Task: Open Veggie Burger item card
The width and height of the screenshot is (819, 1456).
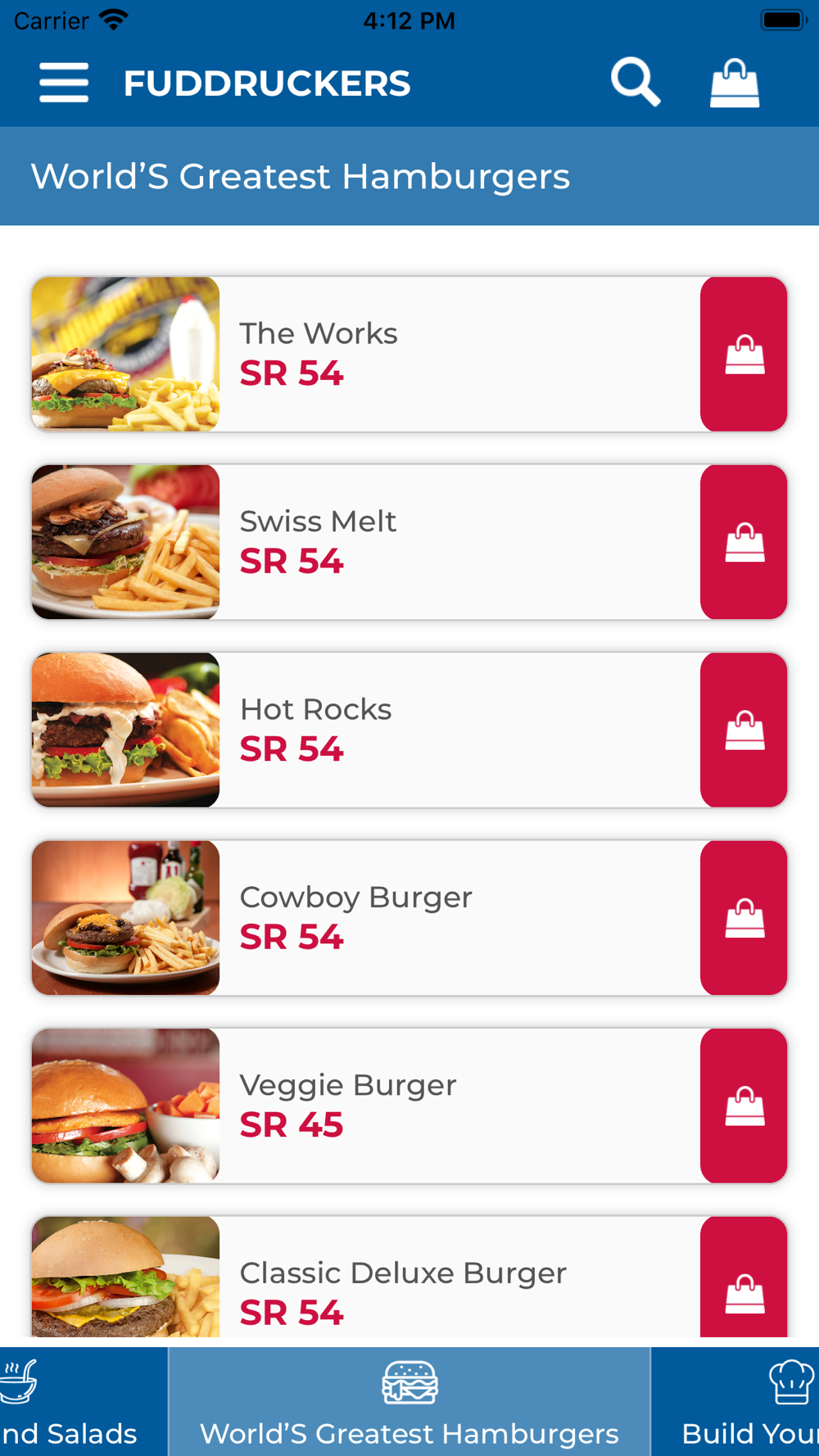Action: (x=409, y=1106)
